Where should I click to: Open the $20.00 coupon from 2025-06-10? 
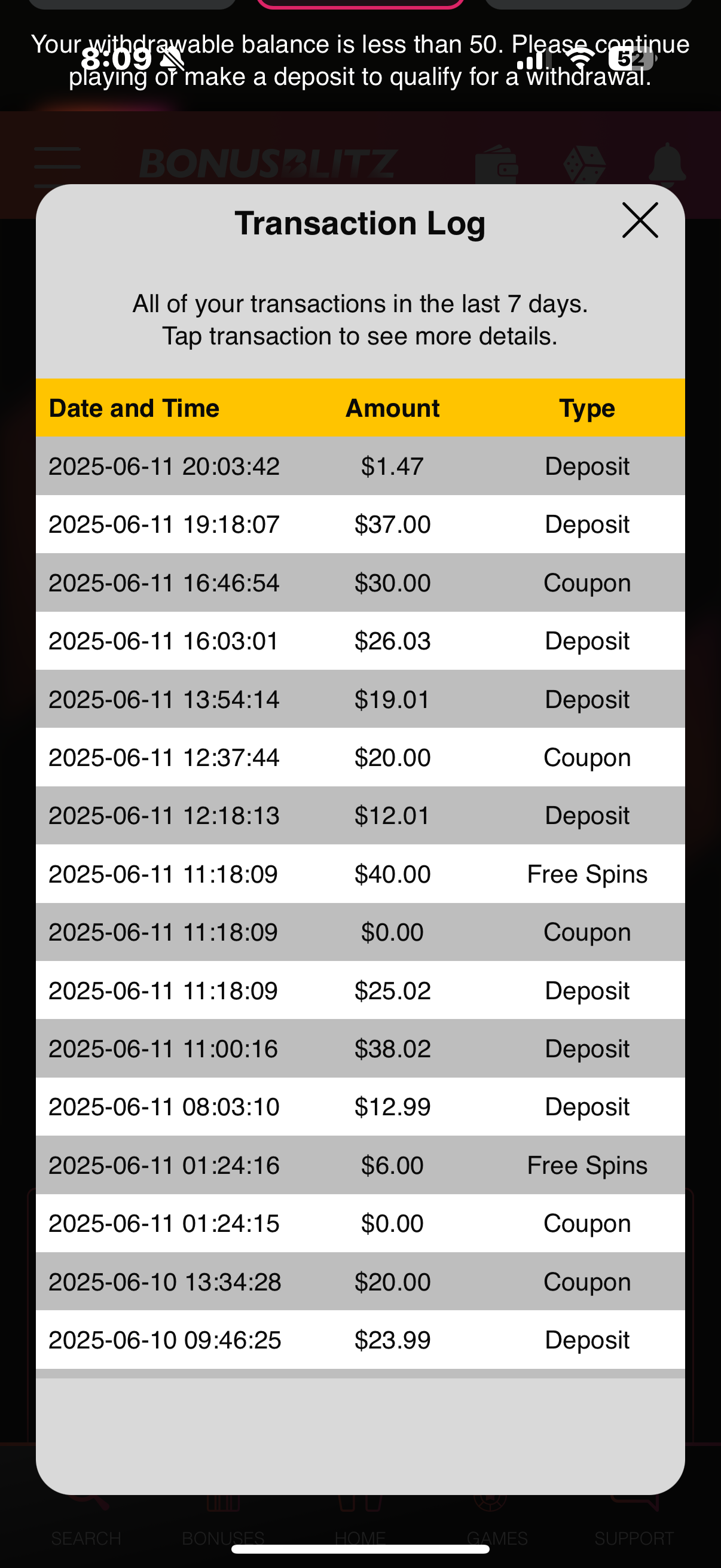360,1282
